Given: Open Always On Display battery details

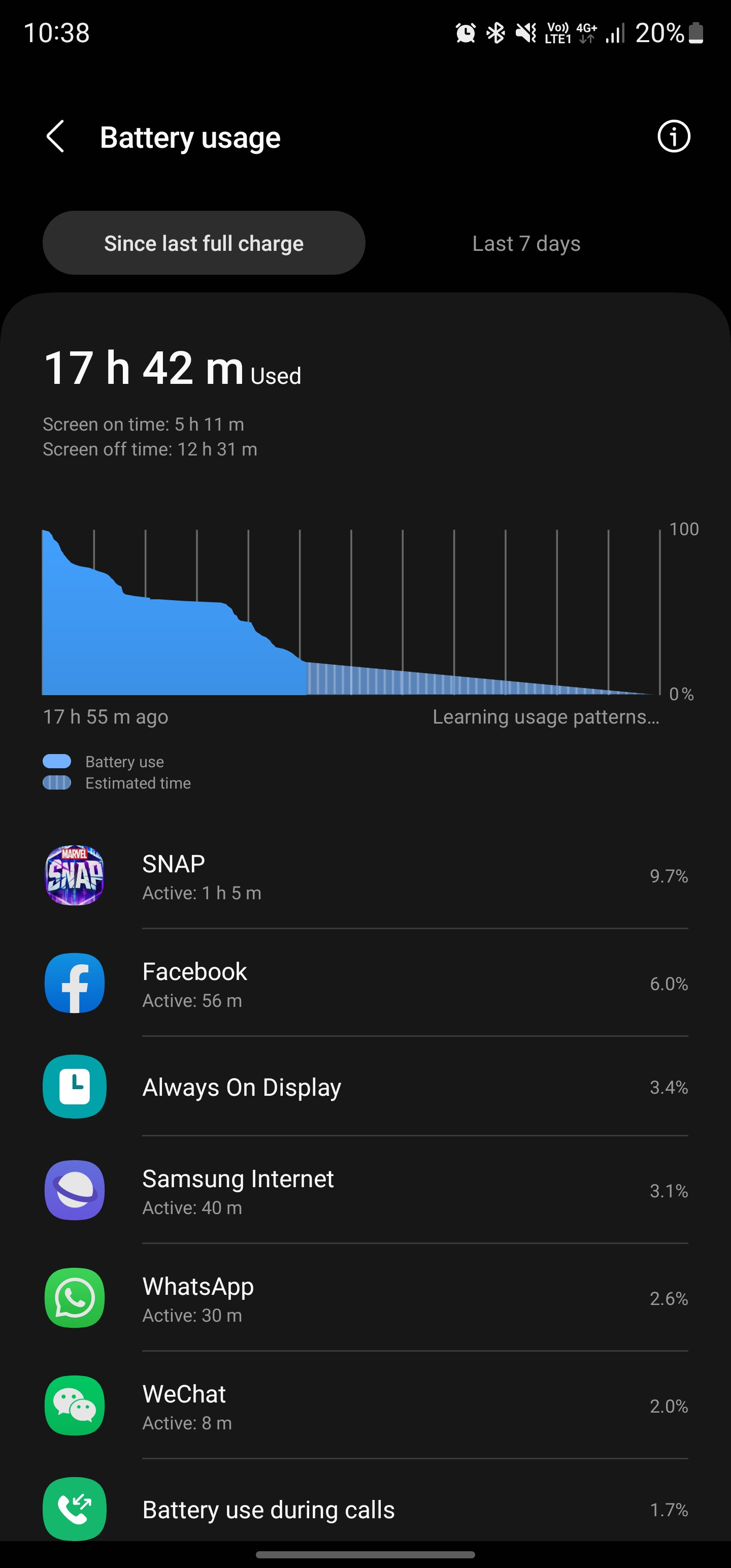Looking at the screenshot, I should [365, 1087].
